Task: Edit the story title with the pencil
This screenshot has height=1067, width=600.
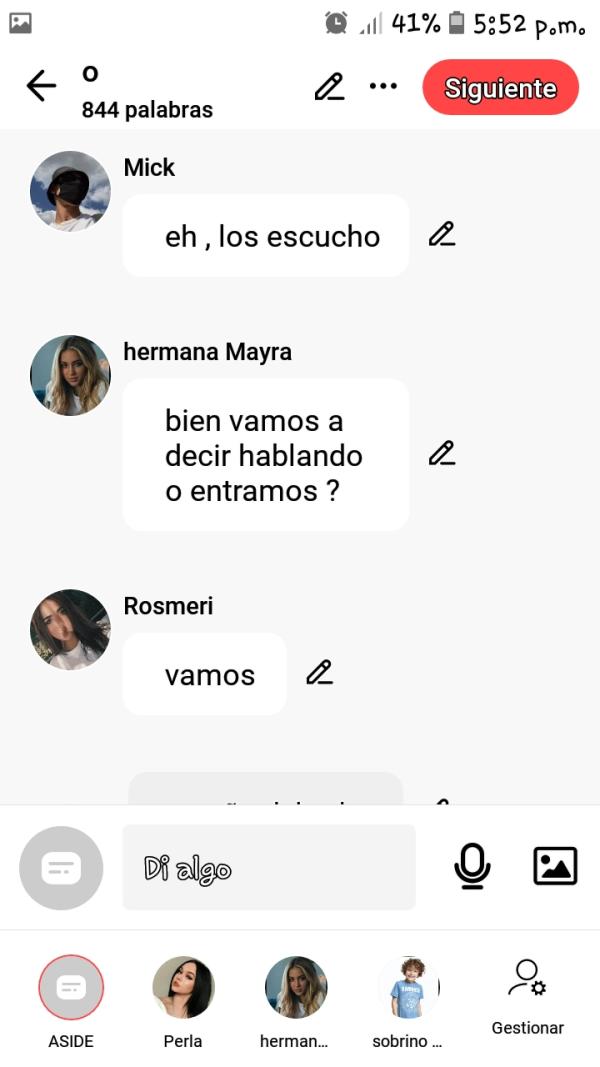Action: (x=329, y=87)
